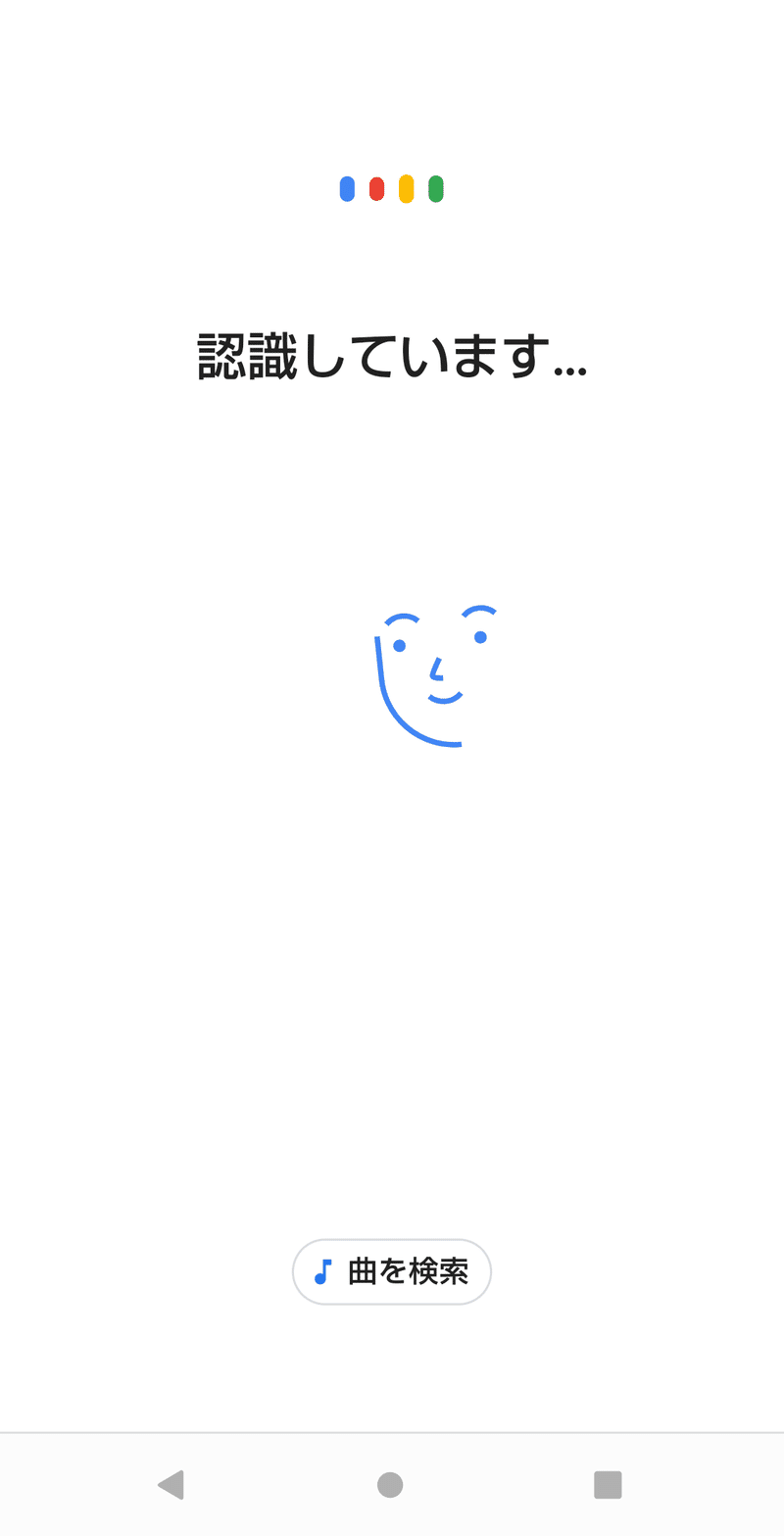Open recent apps from the navigation bar
The height and width of the screenshot is (1536, 784).
coord(608,1485)
